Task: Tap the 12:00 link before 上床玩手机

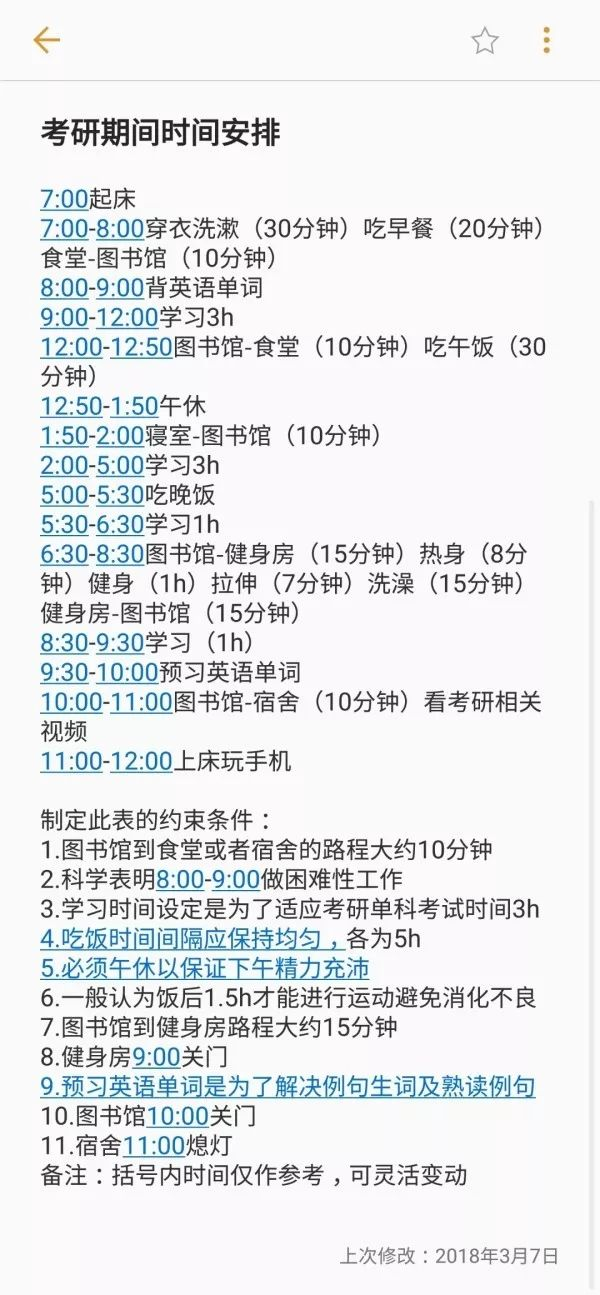Action: point(141,761)
